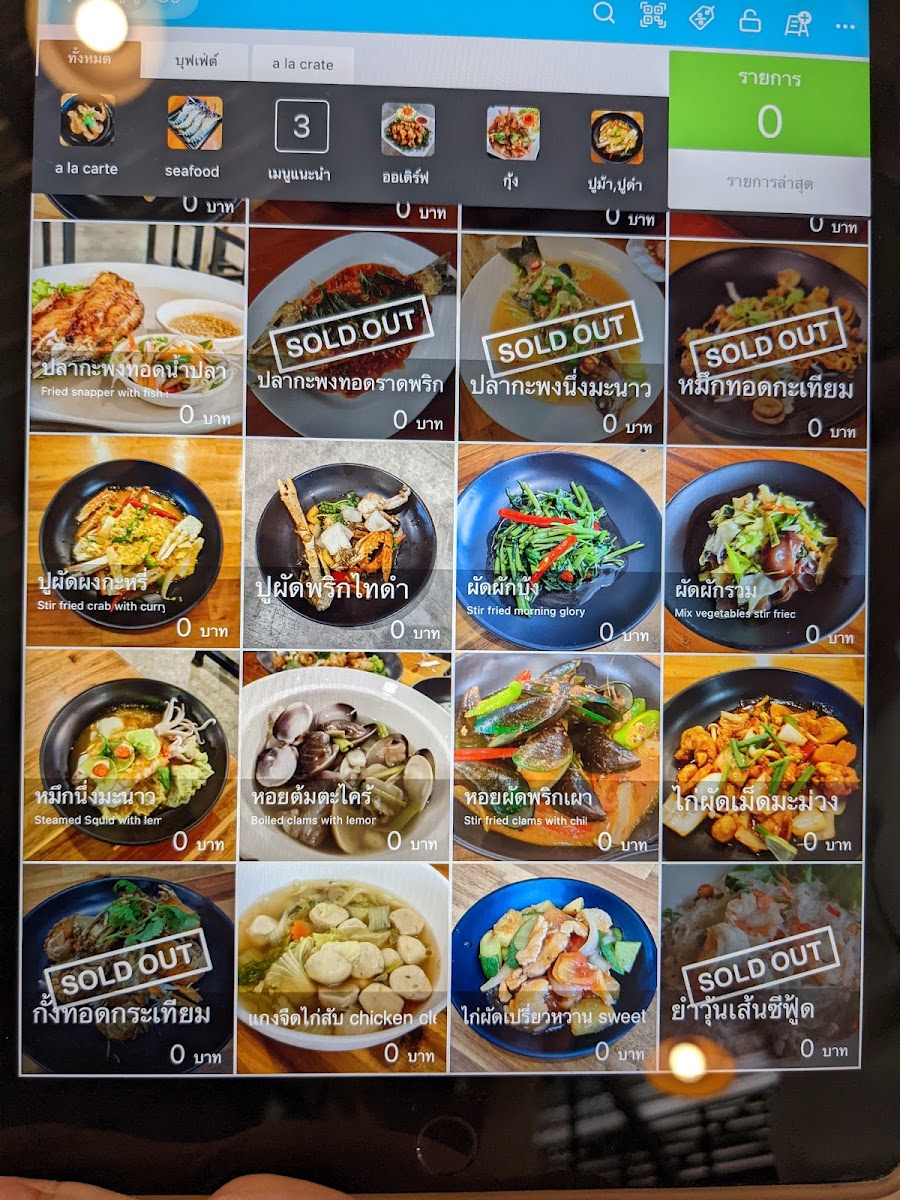The width and height of the screenshot is (900, 1200).
Task: Open the QR code scanner
Action: pyautogui.click(x=653, y=15)
